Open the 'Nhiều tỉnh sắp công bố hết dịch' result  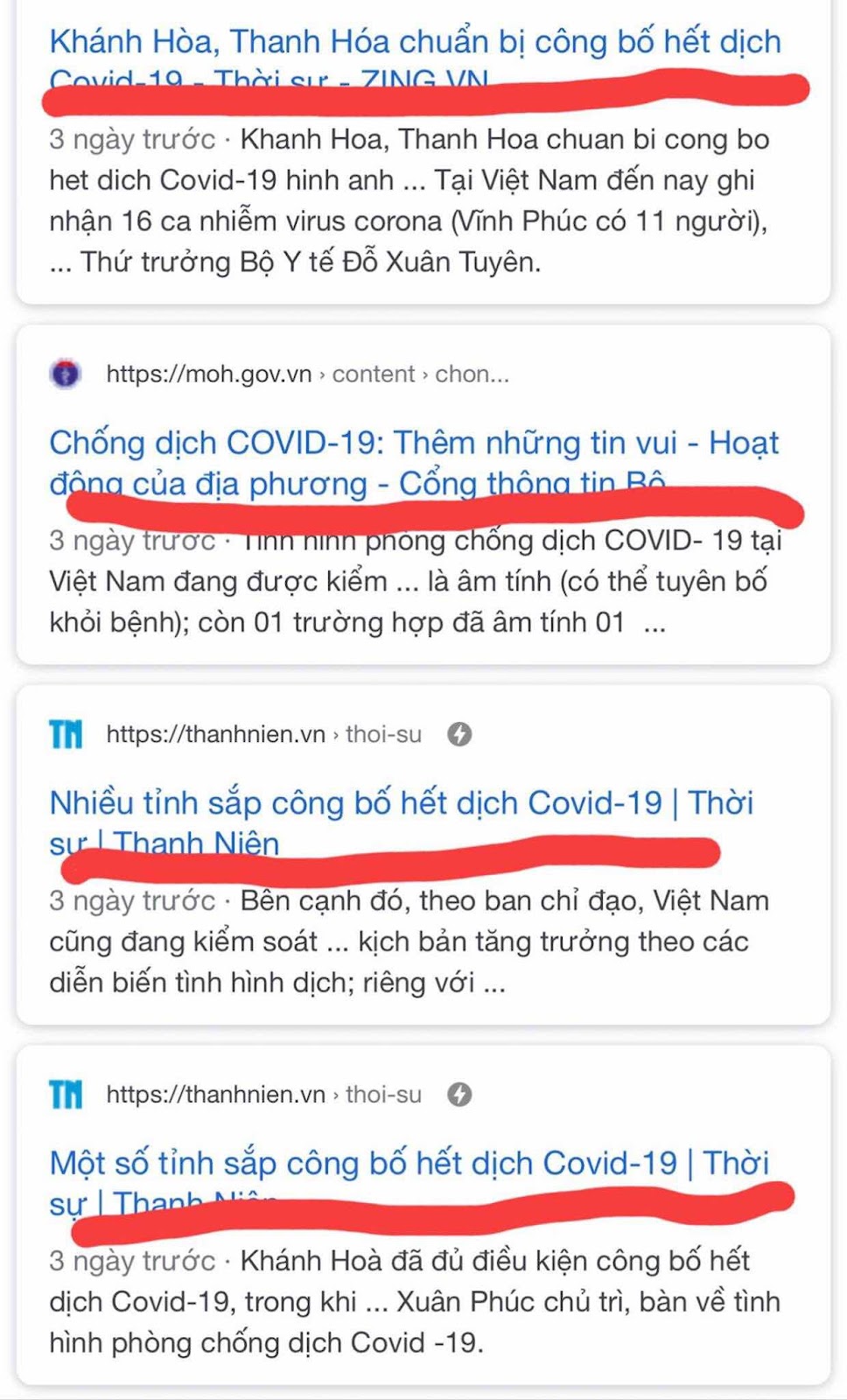click(401, 822)
